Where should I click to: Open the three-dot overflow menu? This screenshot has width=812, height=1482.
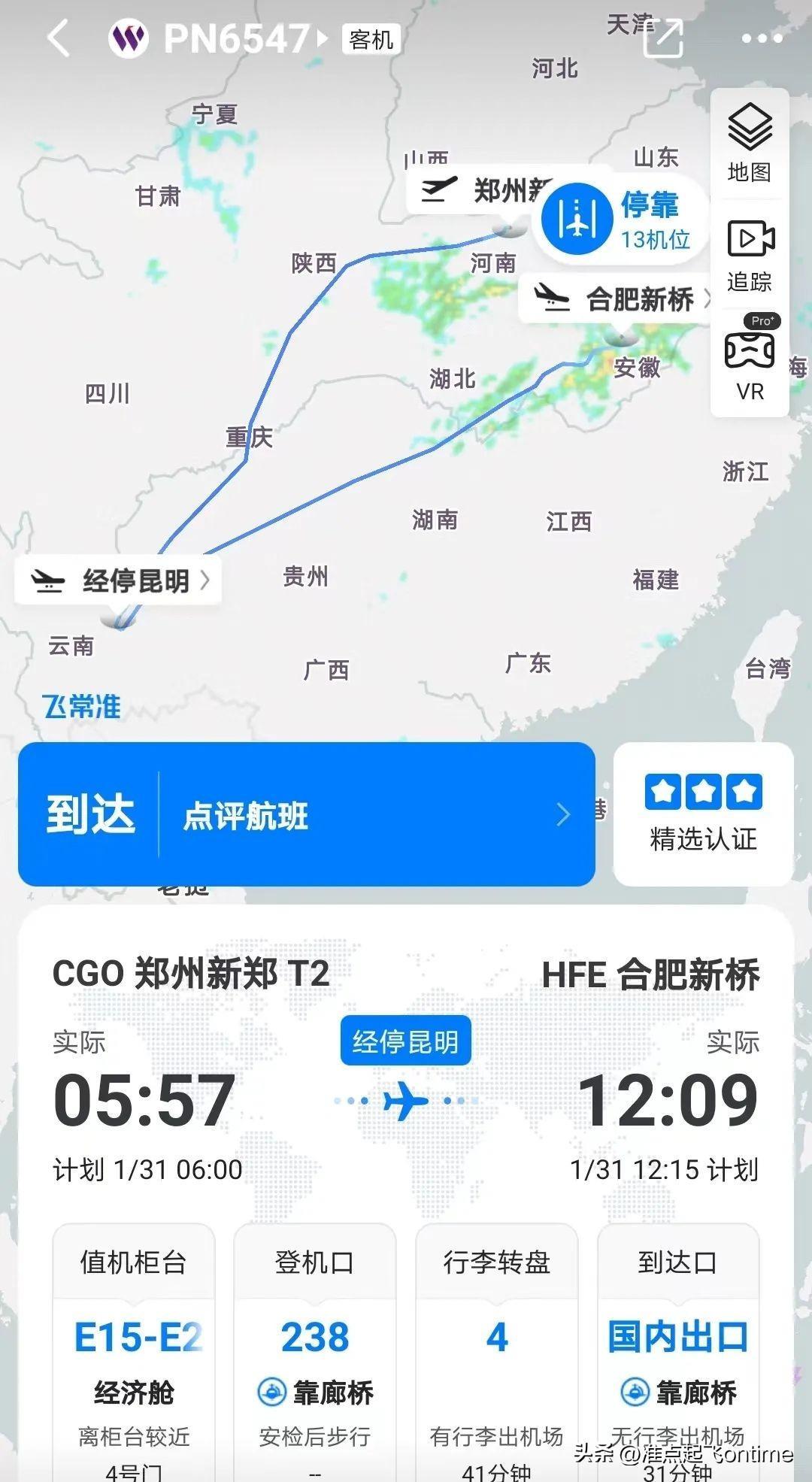[x=762, y=38]
